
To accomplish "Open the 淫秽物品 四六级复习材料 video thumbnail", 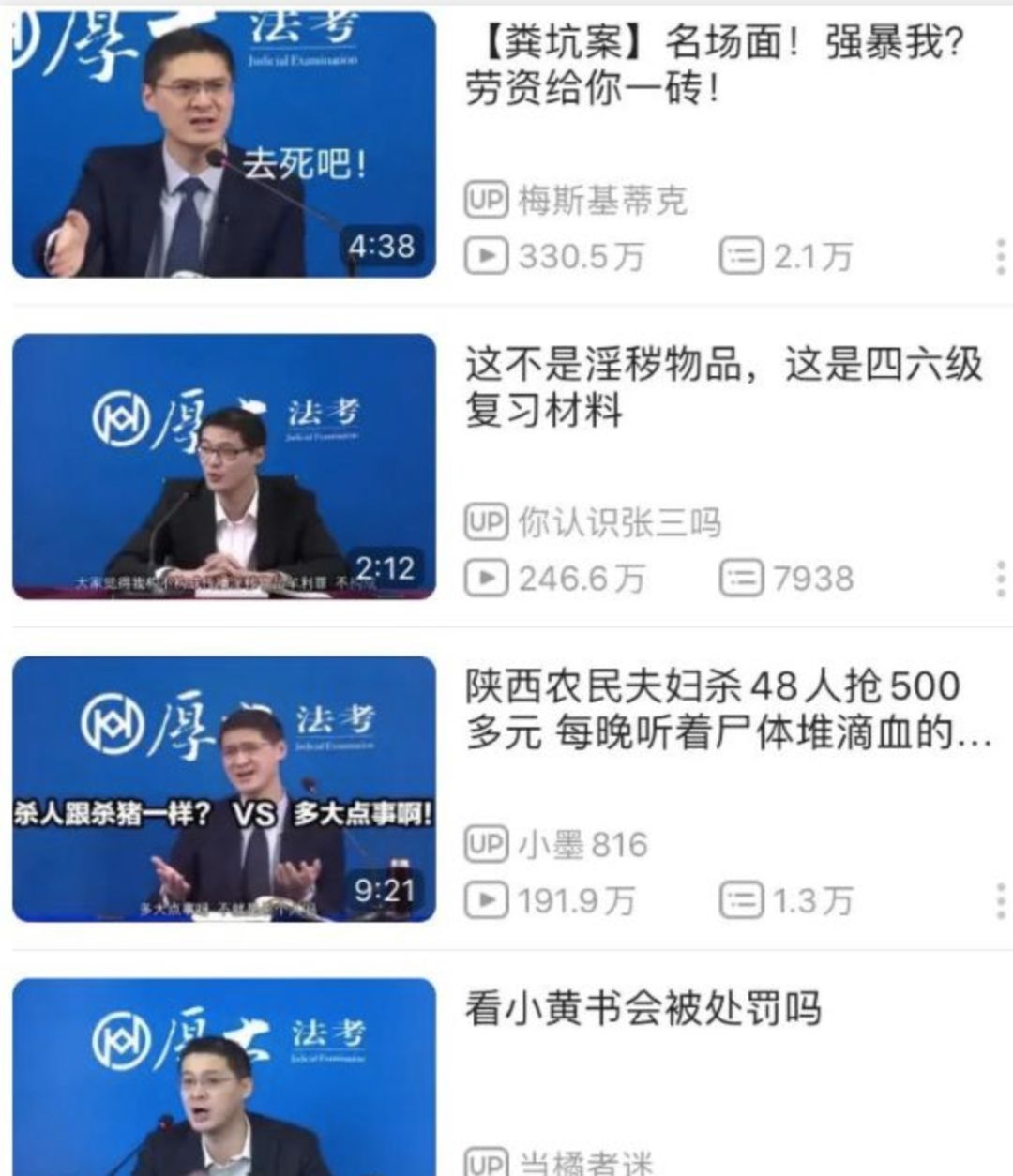I will click(x=223, y=466).
